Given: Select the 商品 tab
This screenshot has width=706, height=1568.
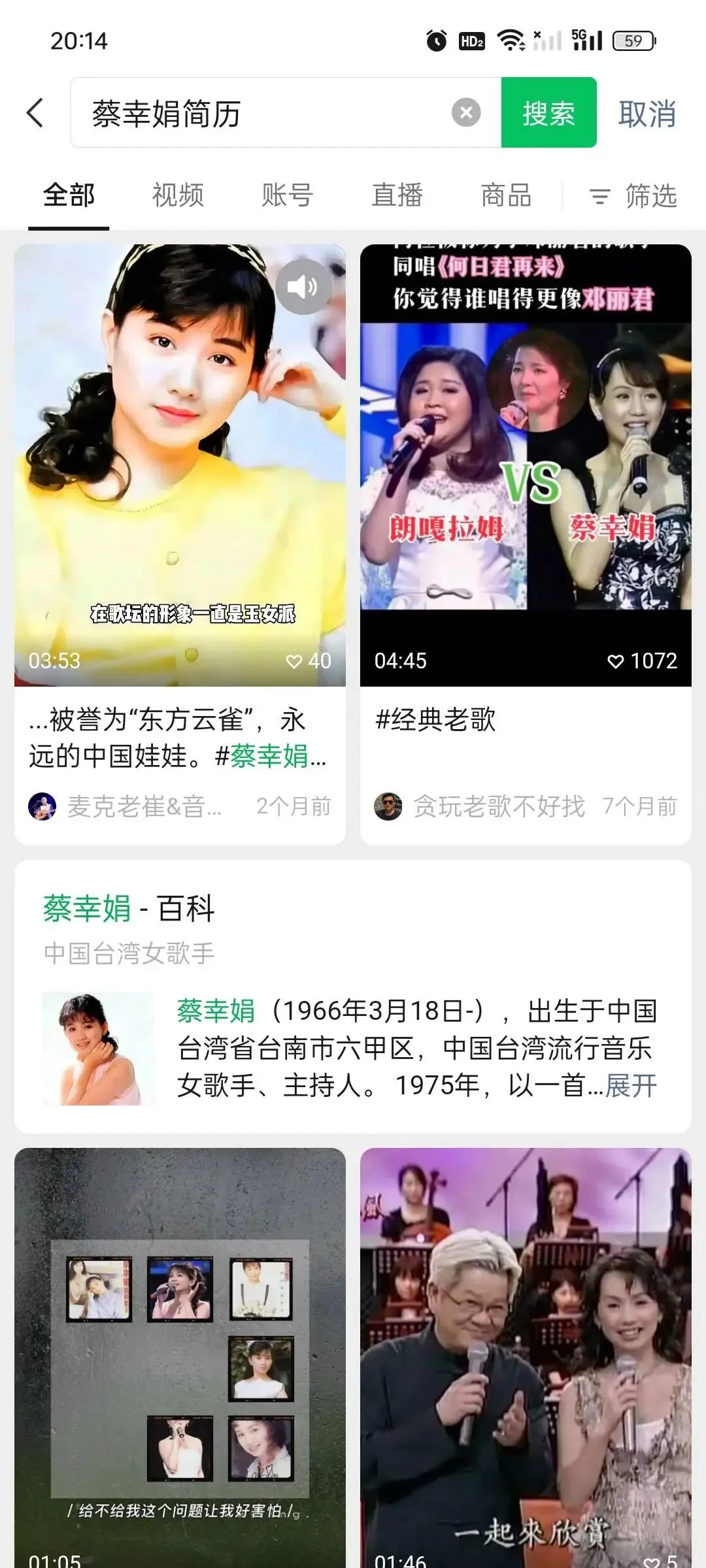Looking at the screenshot, I should (506, 195).
